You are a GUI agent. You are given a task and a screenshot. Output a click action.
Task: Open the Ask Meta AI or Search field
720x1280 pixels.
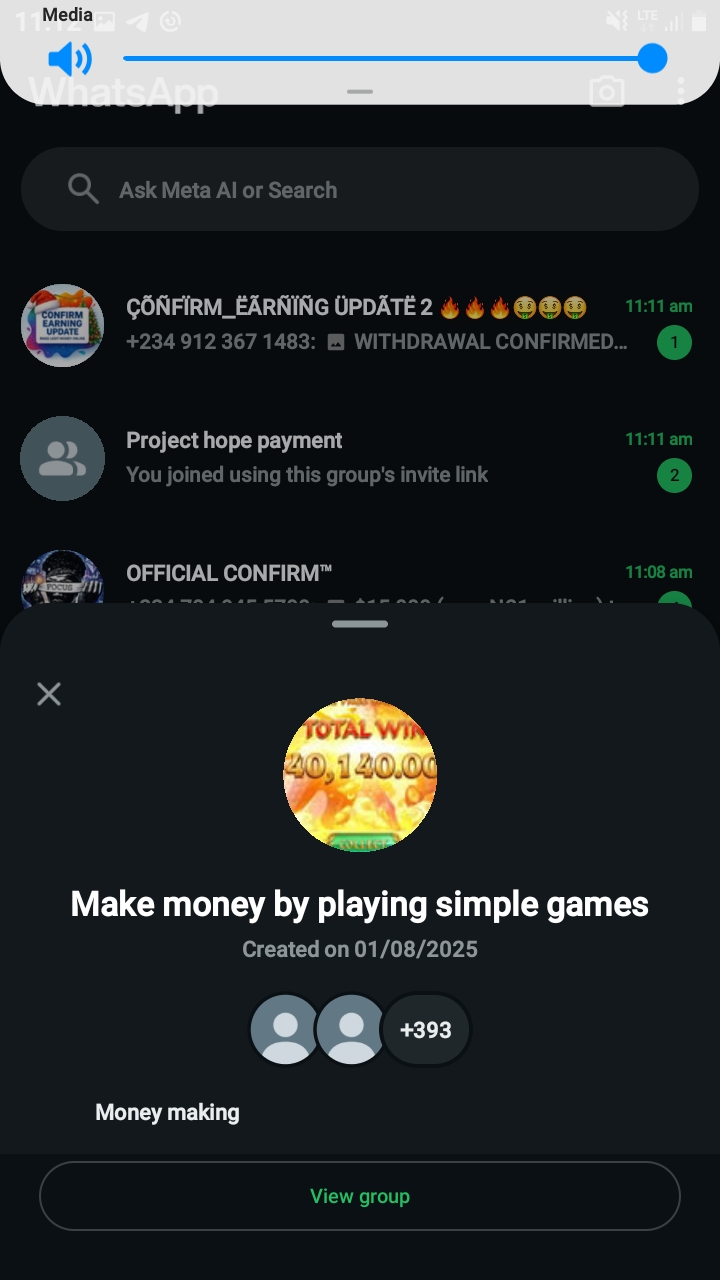(360, 190)
